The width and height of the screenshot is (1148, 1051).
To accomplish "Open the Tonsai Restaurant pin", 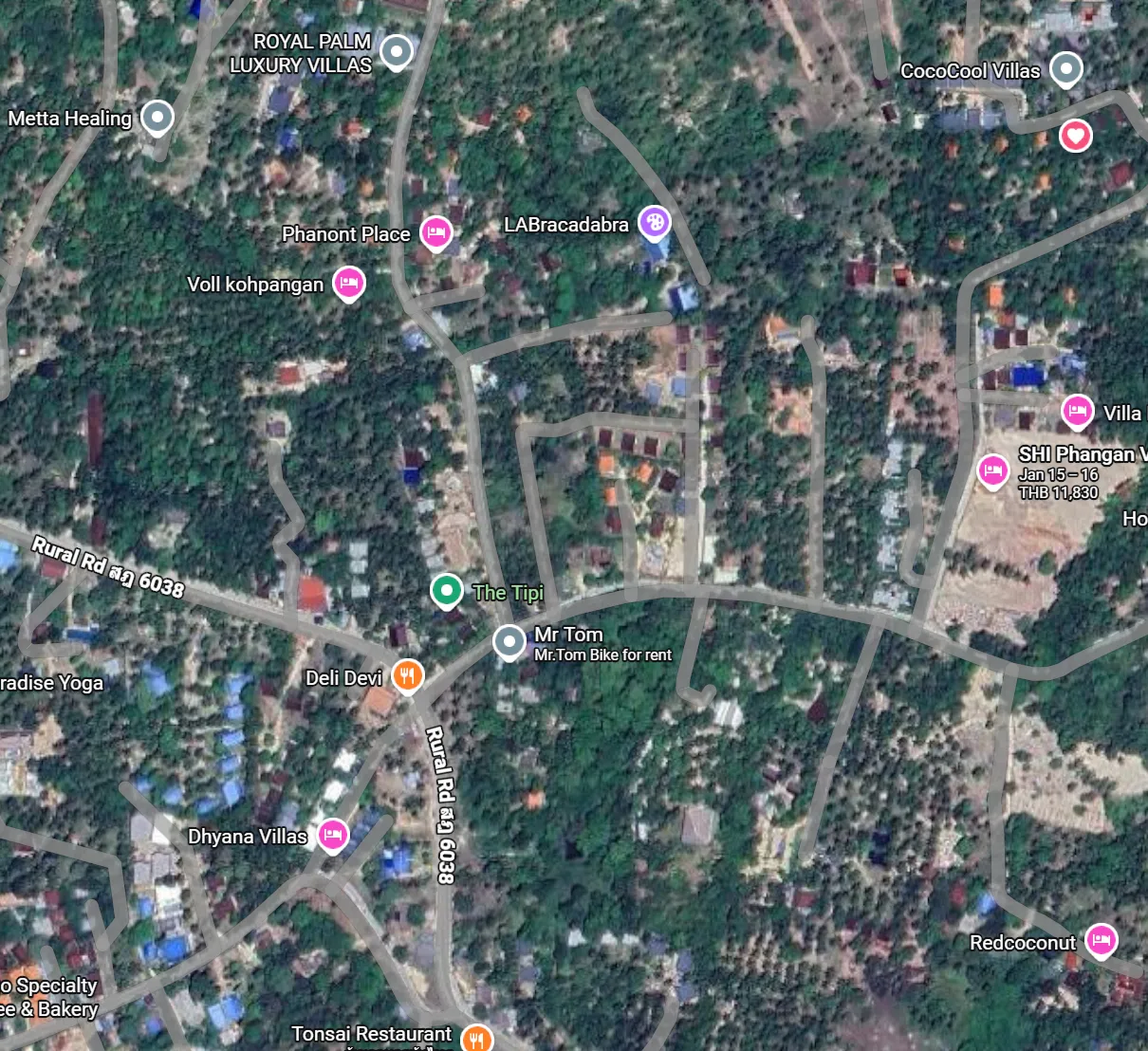I will tap(476, 1038).
